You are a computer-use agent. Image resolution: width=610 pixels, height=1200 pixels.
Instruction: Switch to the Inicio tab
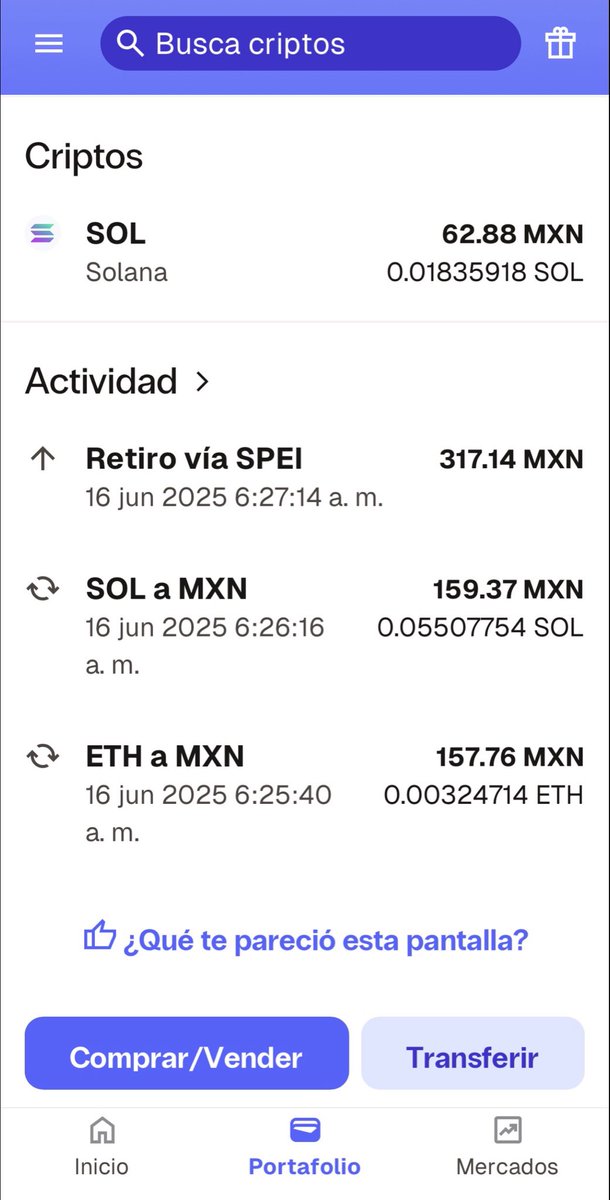point(102,1147)
